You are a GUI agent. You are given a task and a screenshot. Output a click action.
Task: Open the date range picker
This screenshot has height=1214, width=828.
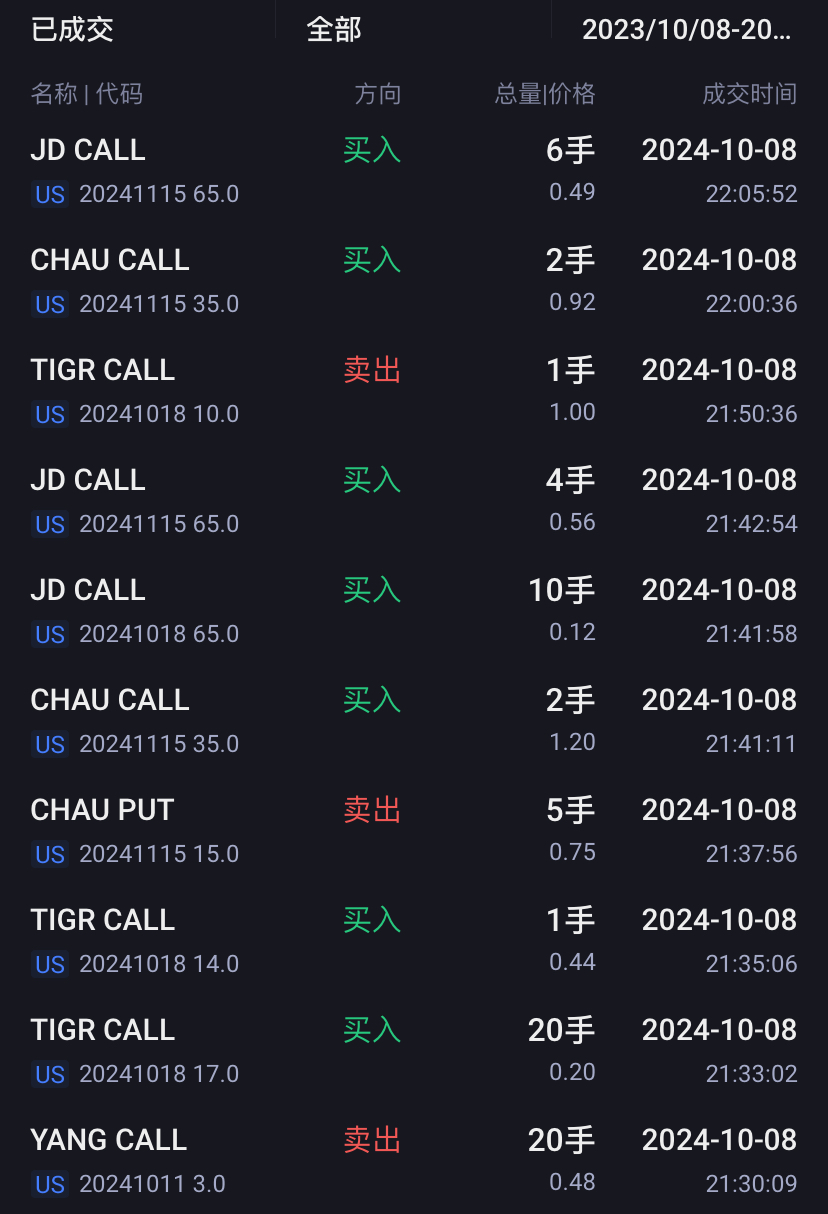[x=686, y=29]
